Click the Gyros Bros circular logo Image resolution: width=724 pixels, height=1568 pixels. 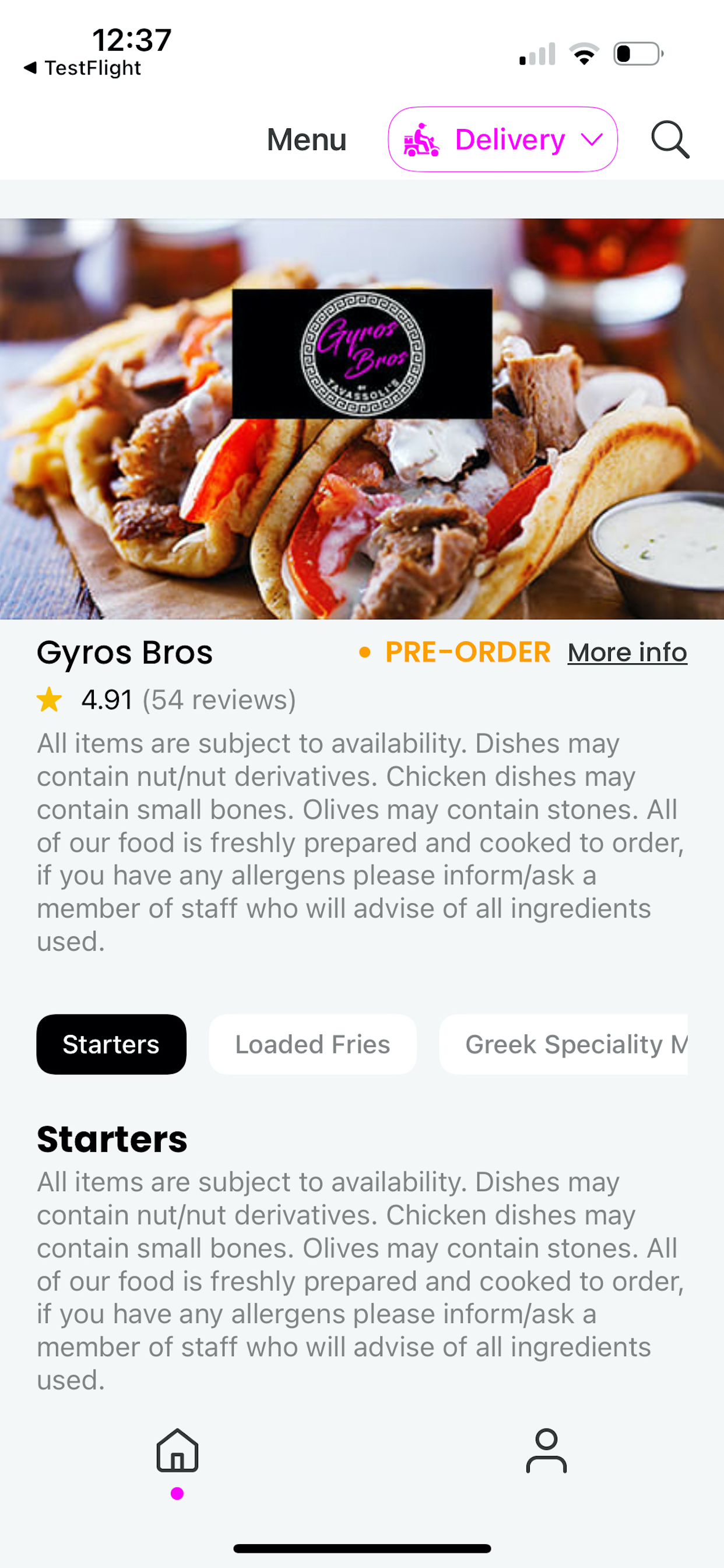pyautogui.click(x=361, y=354)
